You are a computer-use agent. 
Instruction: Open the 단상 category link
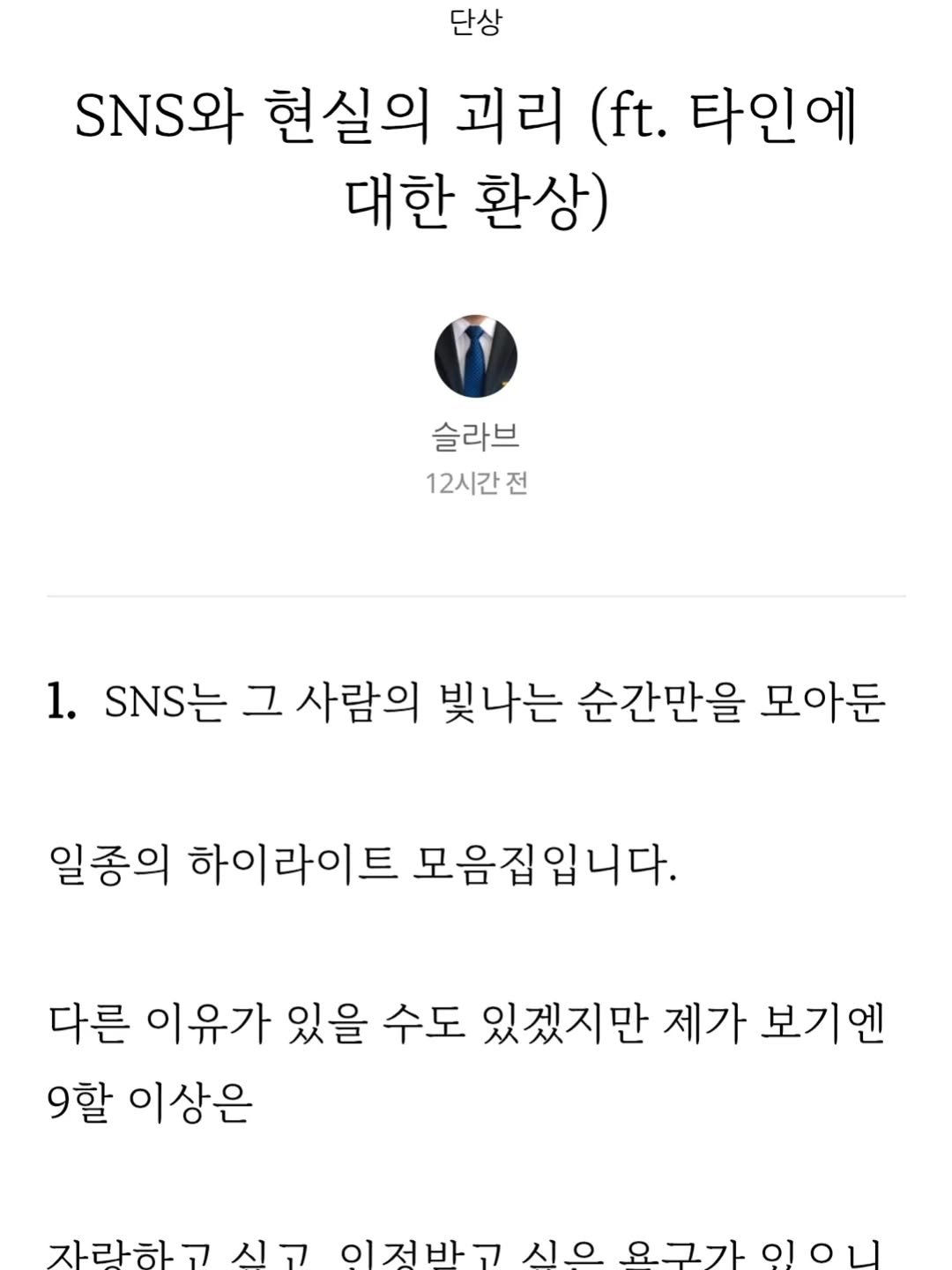475,22
